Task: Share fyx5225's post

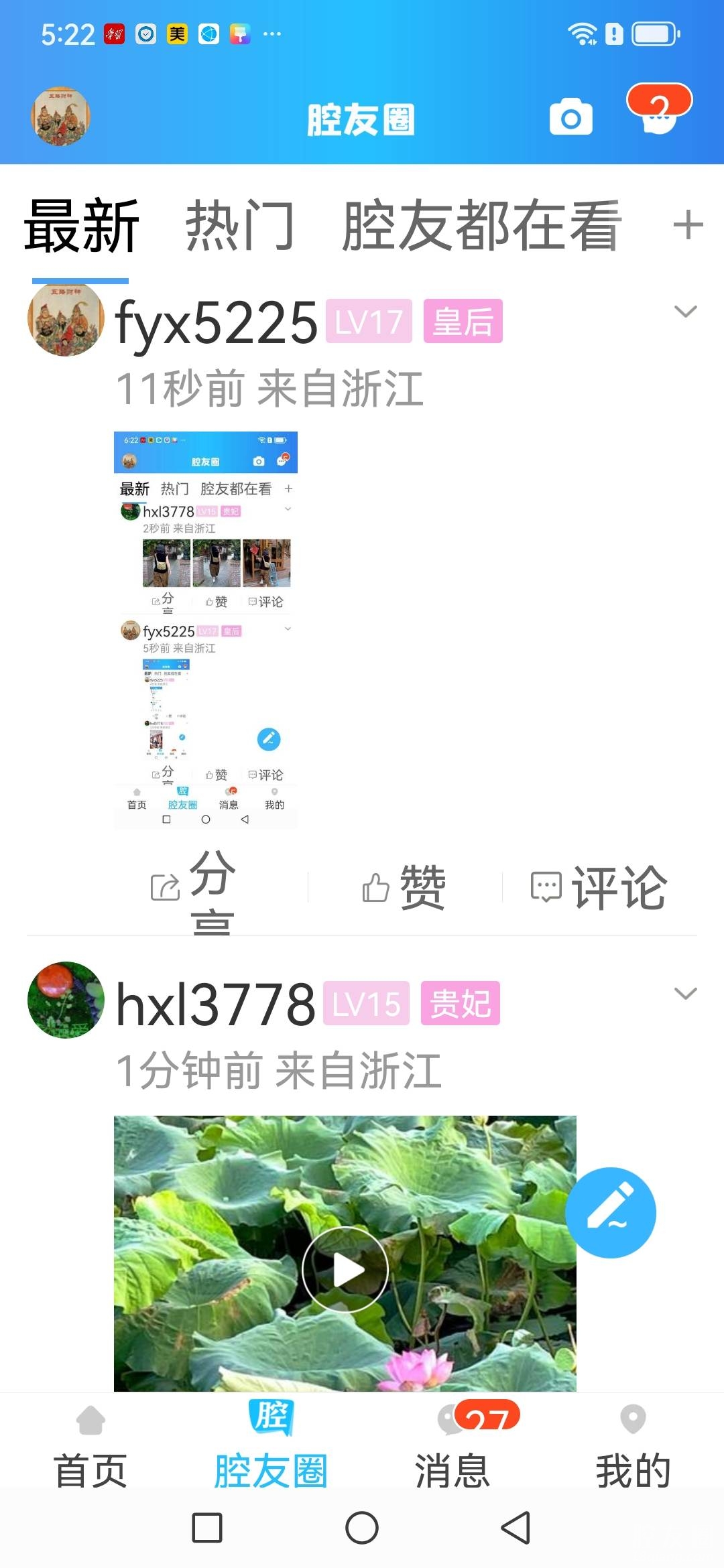Action: click(x=194, y=888)
